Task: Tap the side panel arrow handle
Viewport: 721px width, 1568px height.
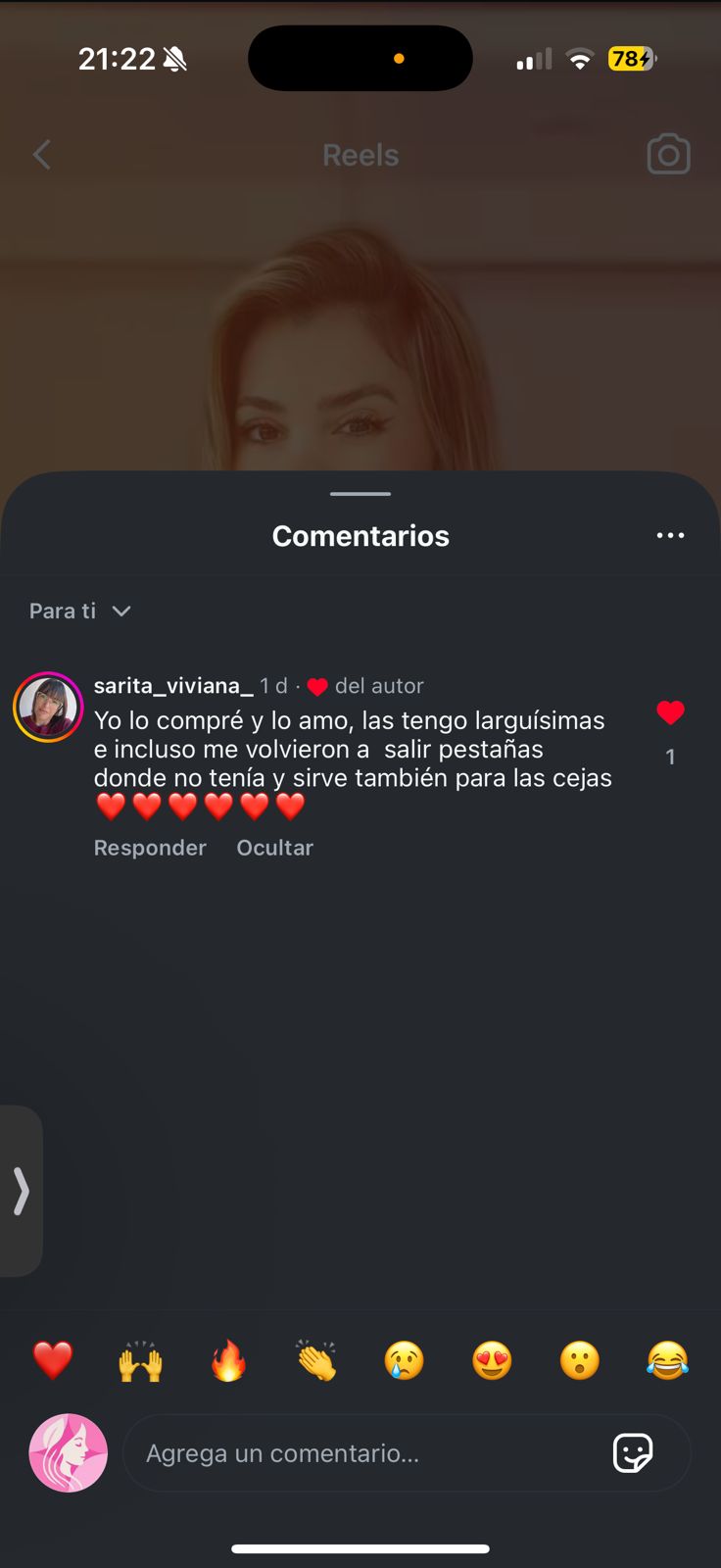Action: [21, 1191]
